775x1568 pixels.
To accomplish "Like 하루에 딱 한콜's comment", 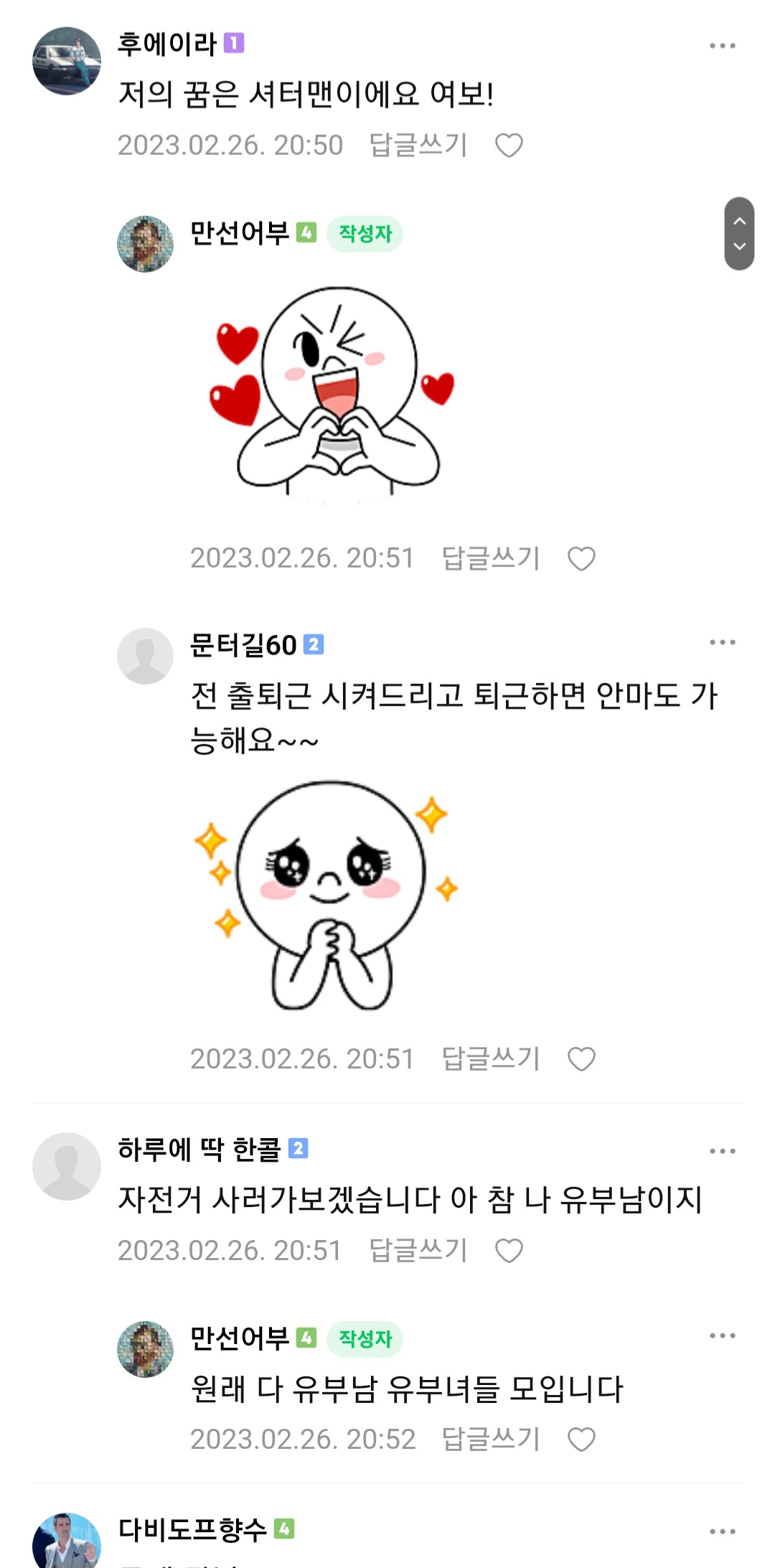I will point(509,1251).
